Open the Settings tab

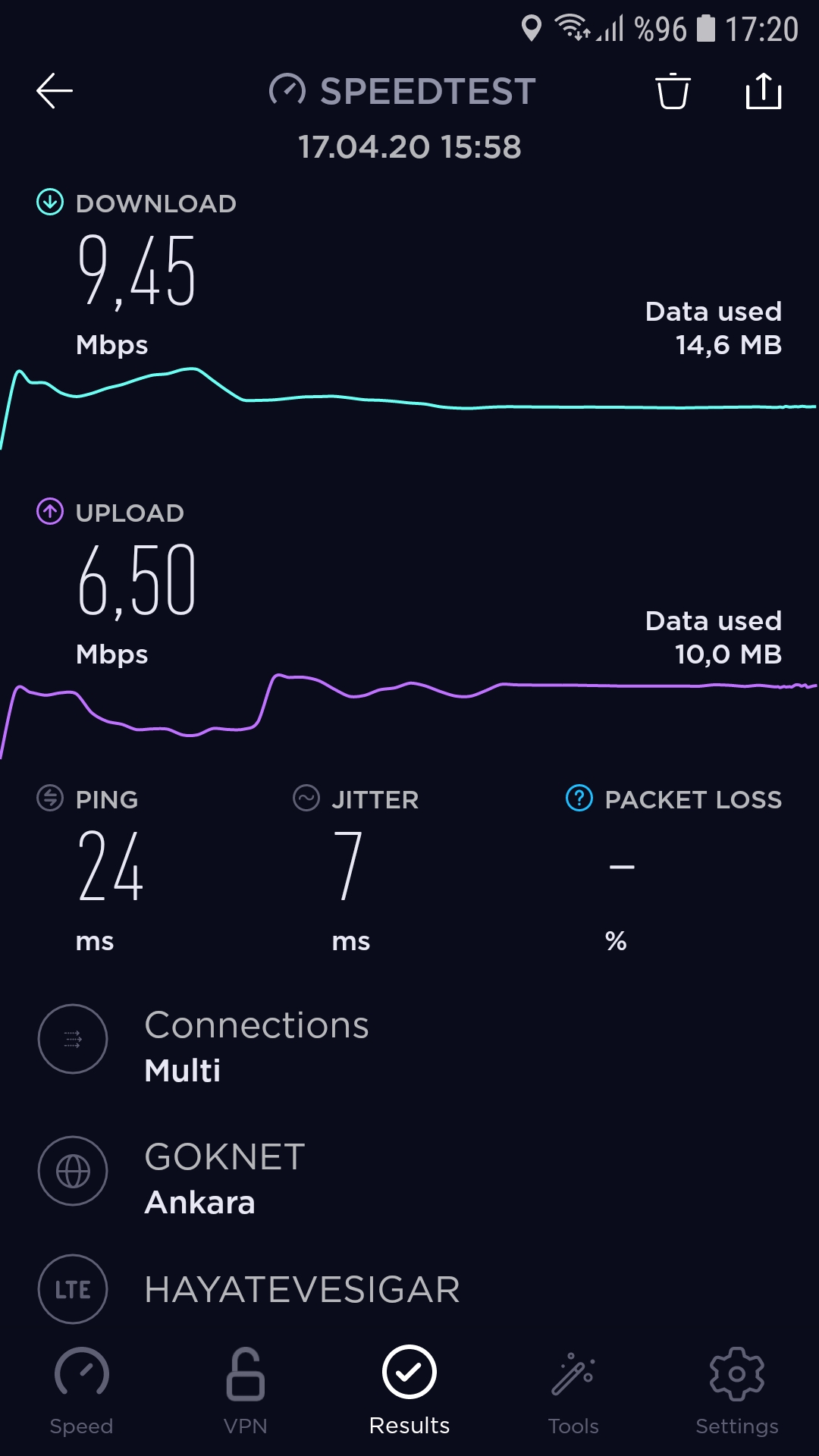737,1392
